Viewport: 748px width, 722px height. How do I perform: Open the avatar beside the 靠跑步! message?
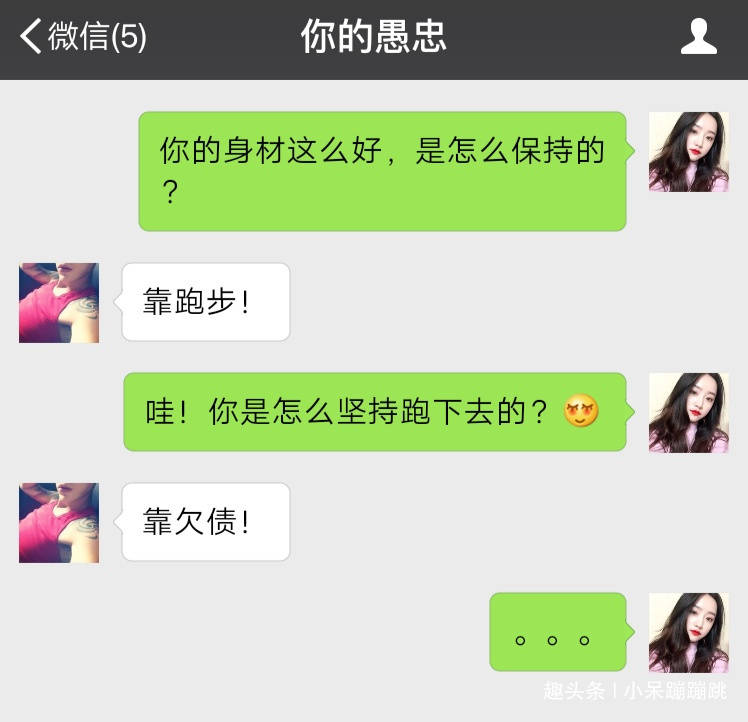tap(59, 303)
